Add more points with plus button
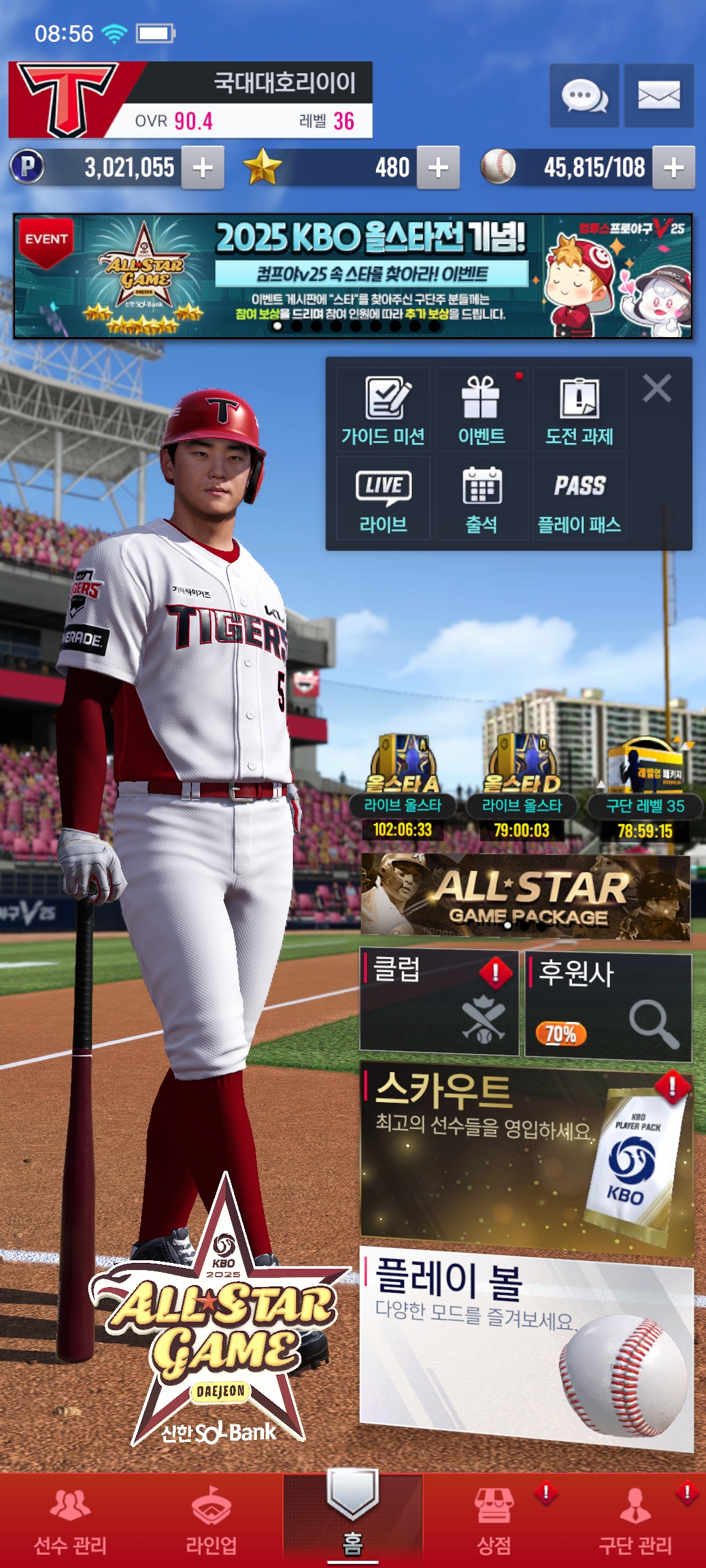The width and height of the screenshot is (706, 1568). click(x=203, y=168)
